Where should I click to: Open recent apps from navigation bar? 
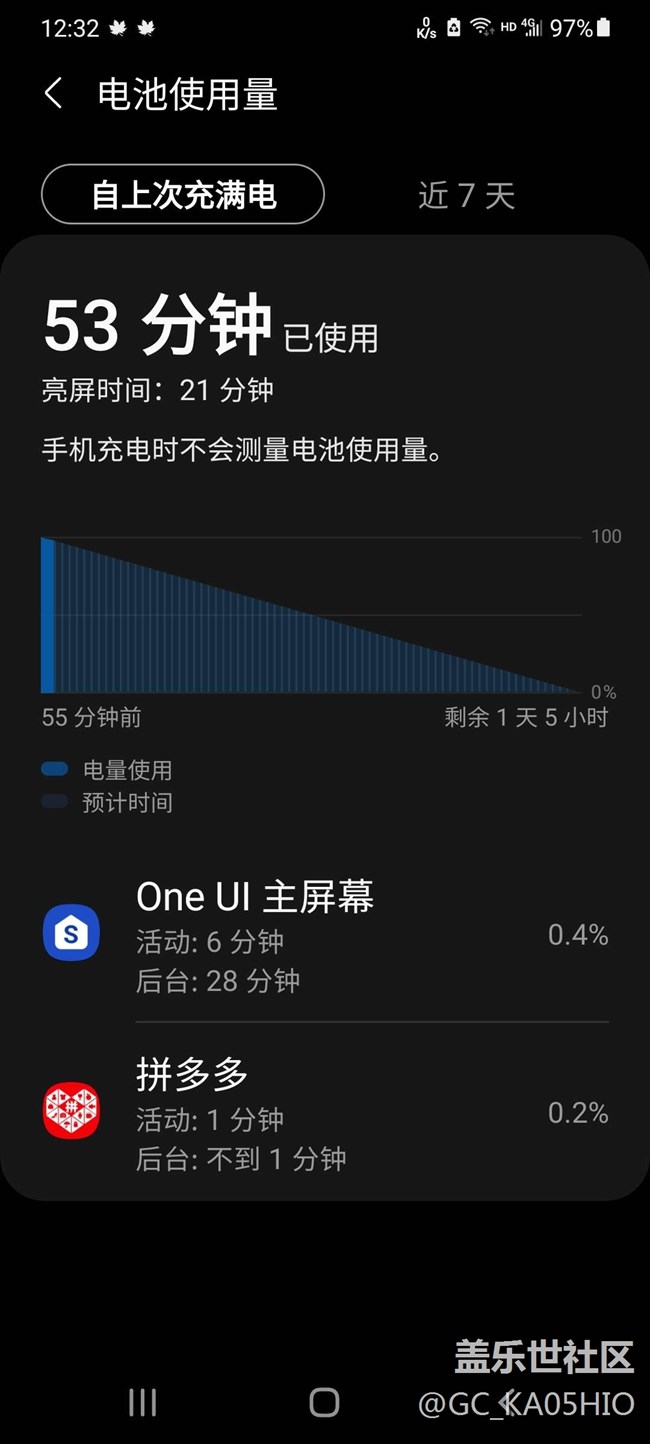(x=143, y=1402)
